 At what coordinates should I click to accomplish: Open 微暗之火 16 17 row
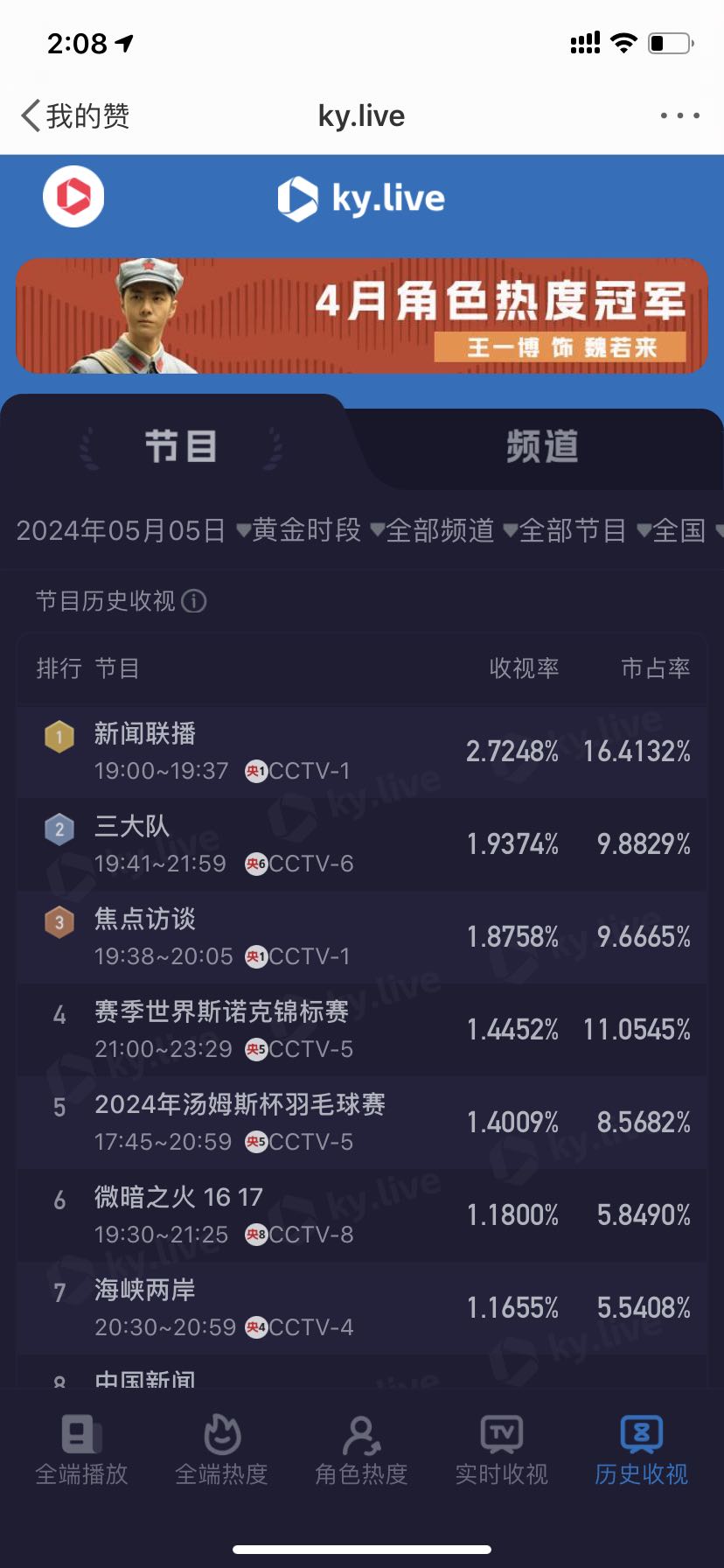tap(362, 1214)
